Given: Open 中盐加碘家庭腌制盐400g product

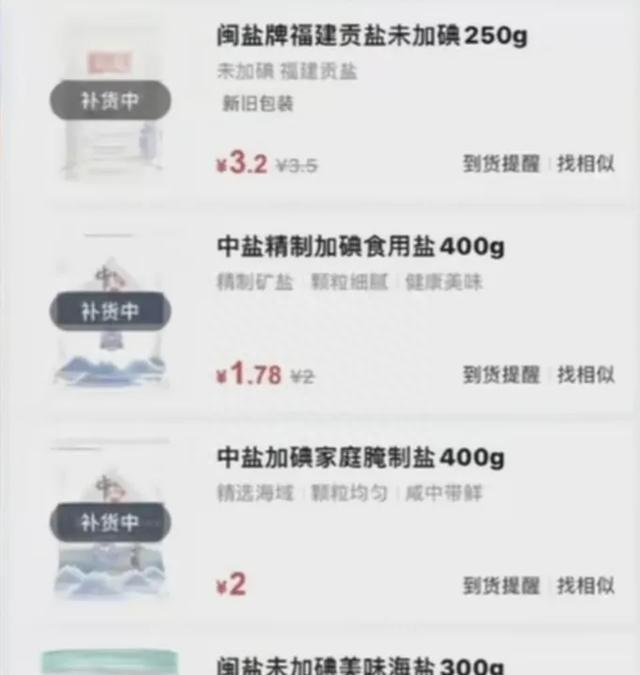Looking at the screenshot, I should 360,459.
